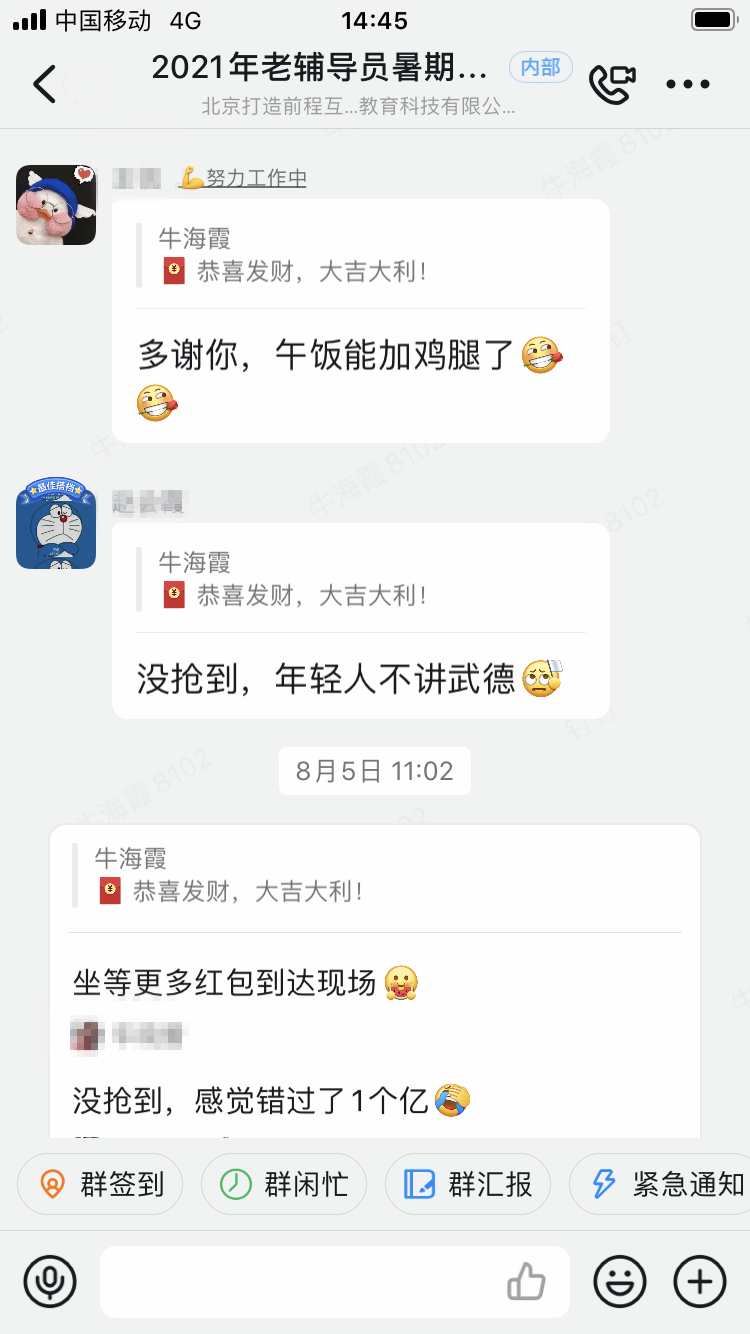
Task: Open the 群闲忙 shortcut
Action: tap(284, 1185)
